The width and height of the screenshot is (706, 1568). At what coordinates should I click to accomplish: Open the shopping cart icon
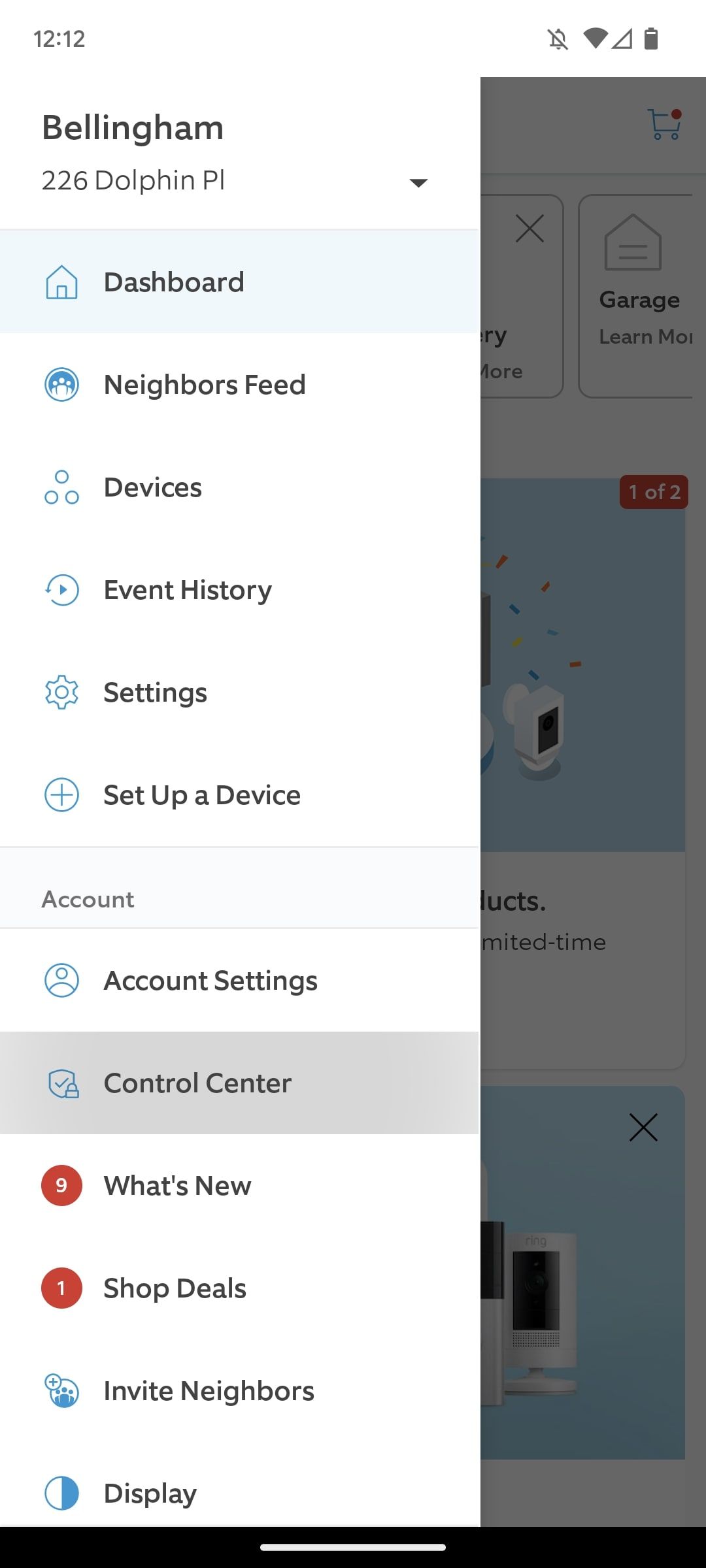click(x=665, y=124)
